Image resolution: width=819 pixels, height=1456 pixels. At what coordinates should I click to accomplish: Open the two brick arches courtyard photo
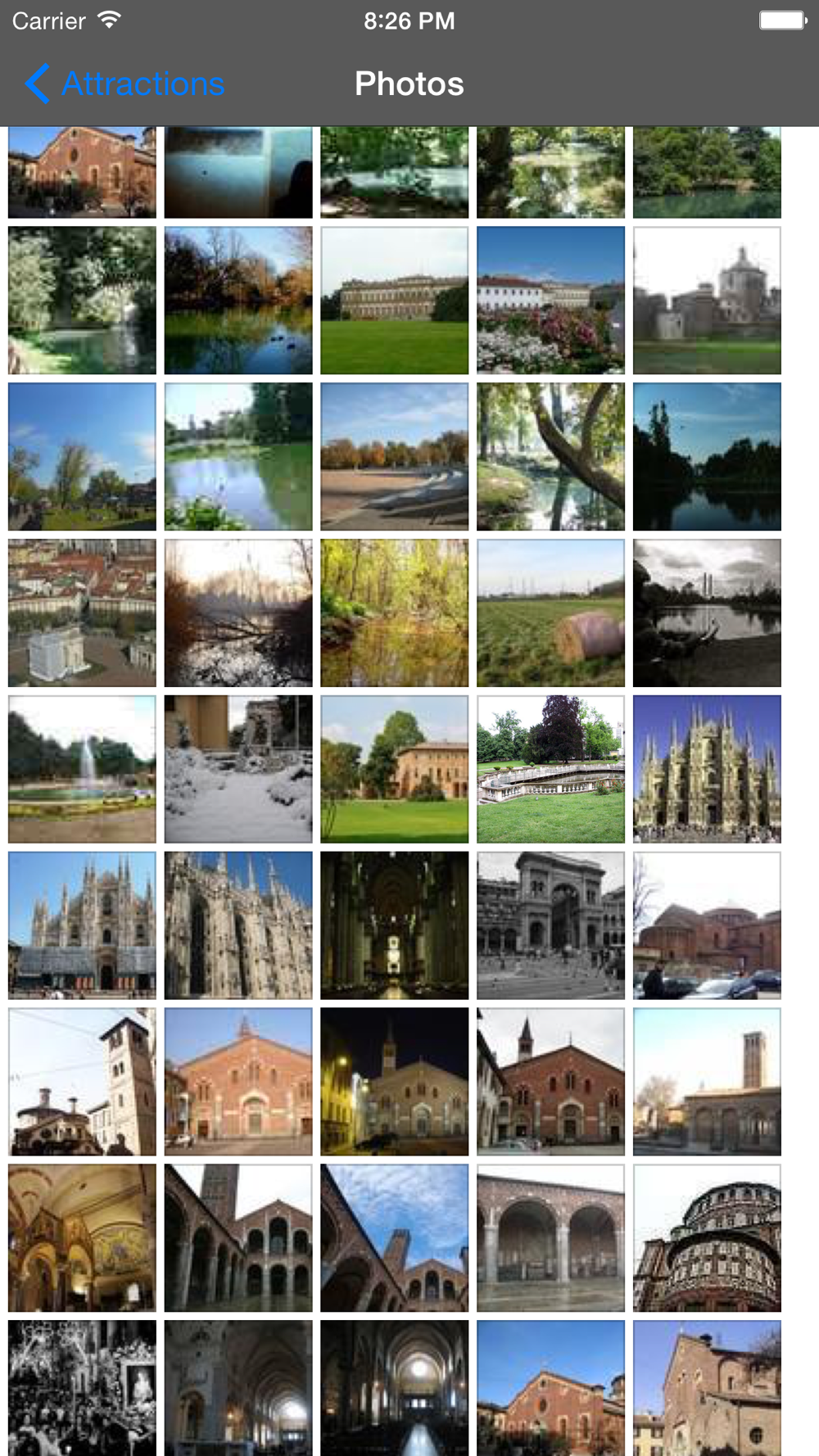point(550,1238)
